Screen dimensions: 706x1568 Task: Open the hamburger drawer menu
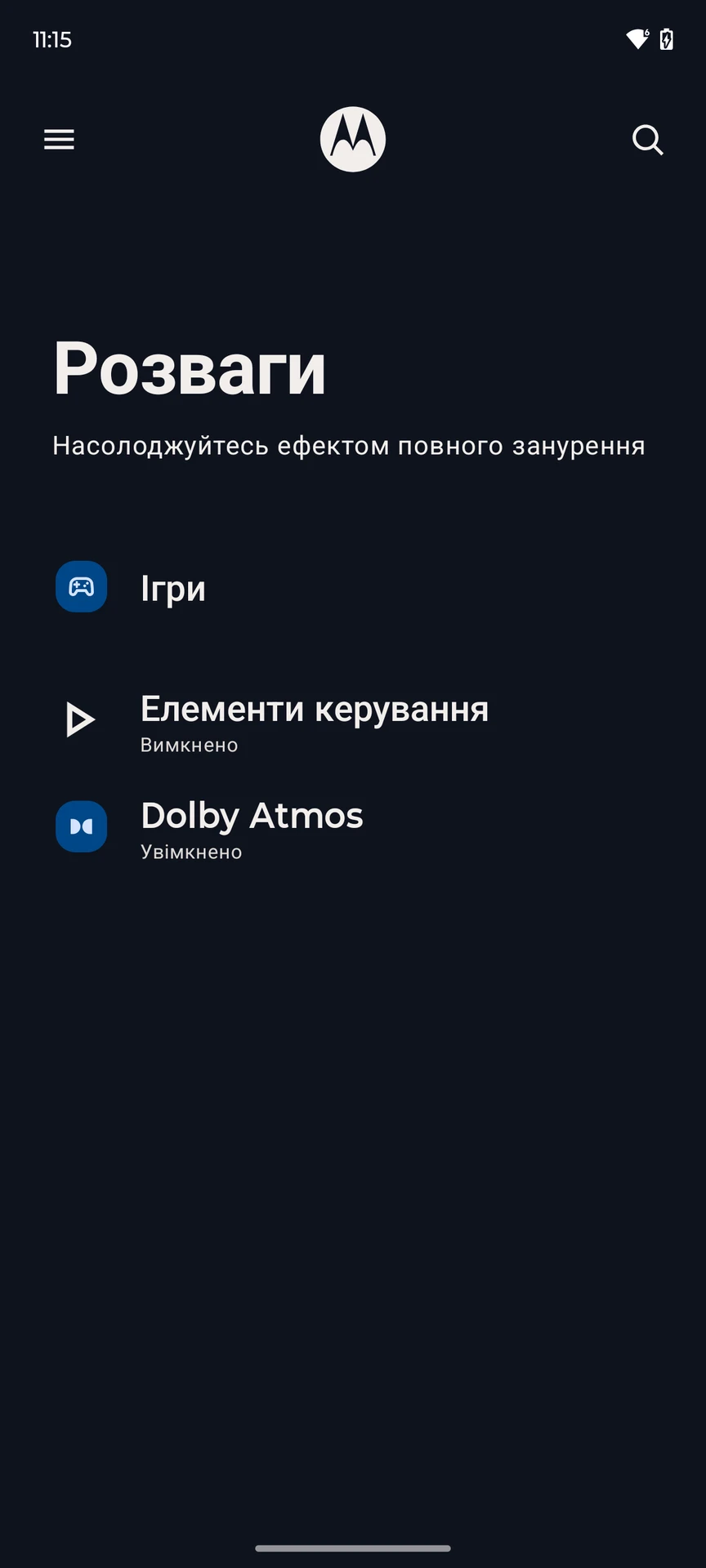pyautogui.click(x=59, y=140)
